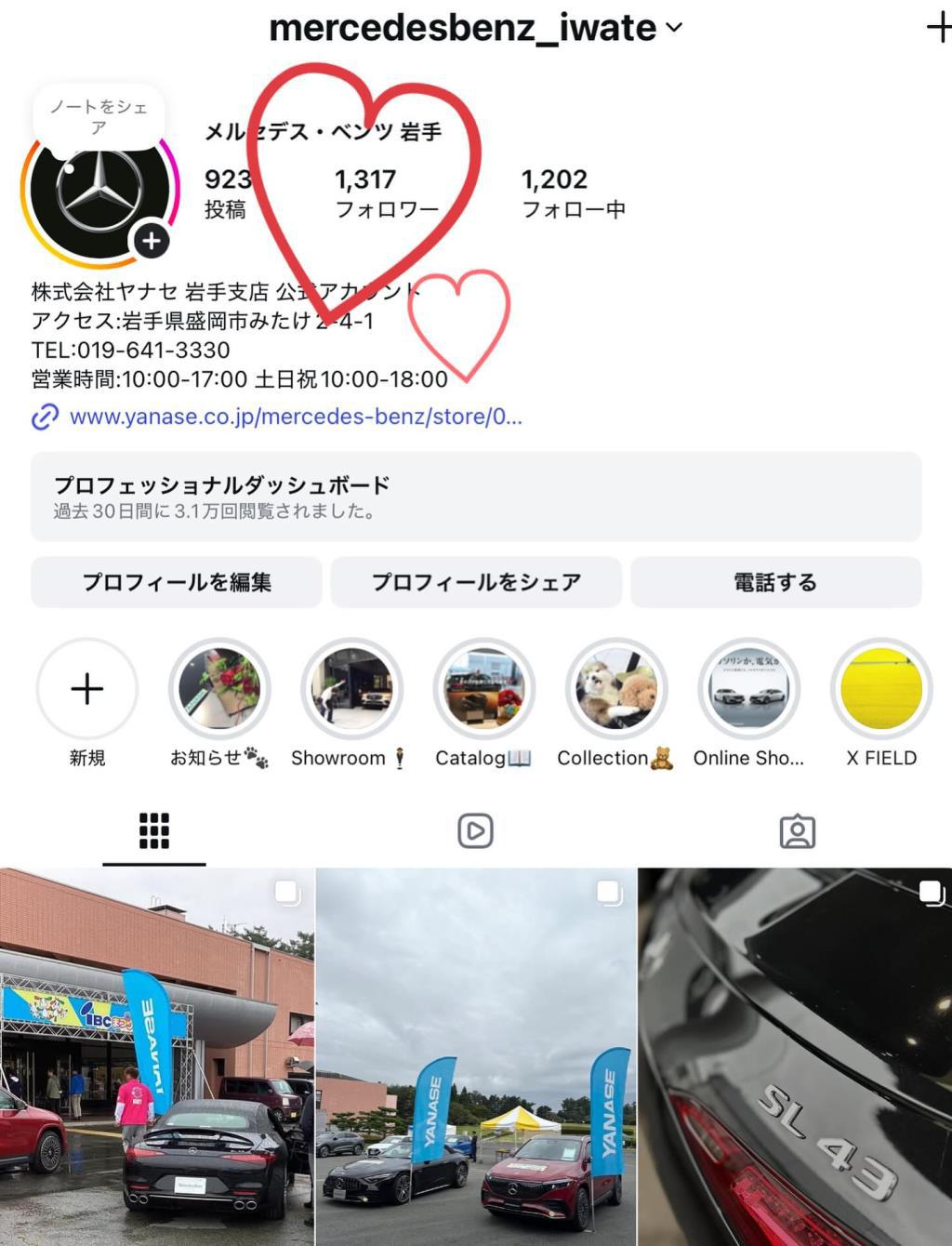View the 1,317 フォロワー list

click(385, 192)
